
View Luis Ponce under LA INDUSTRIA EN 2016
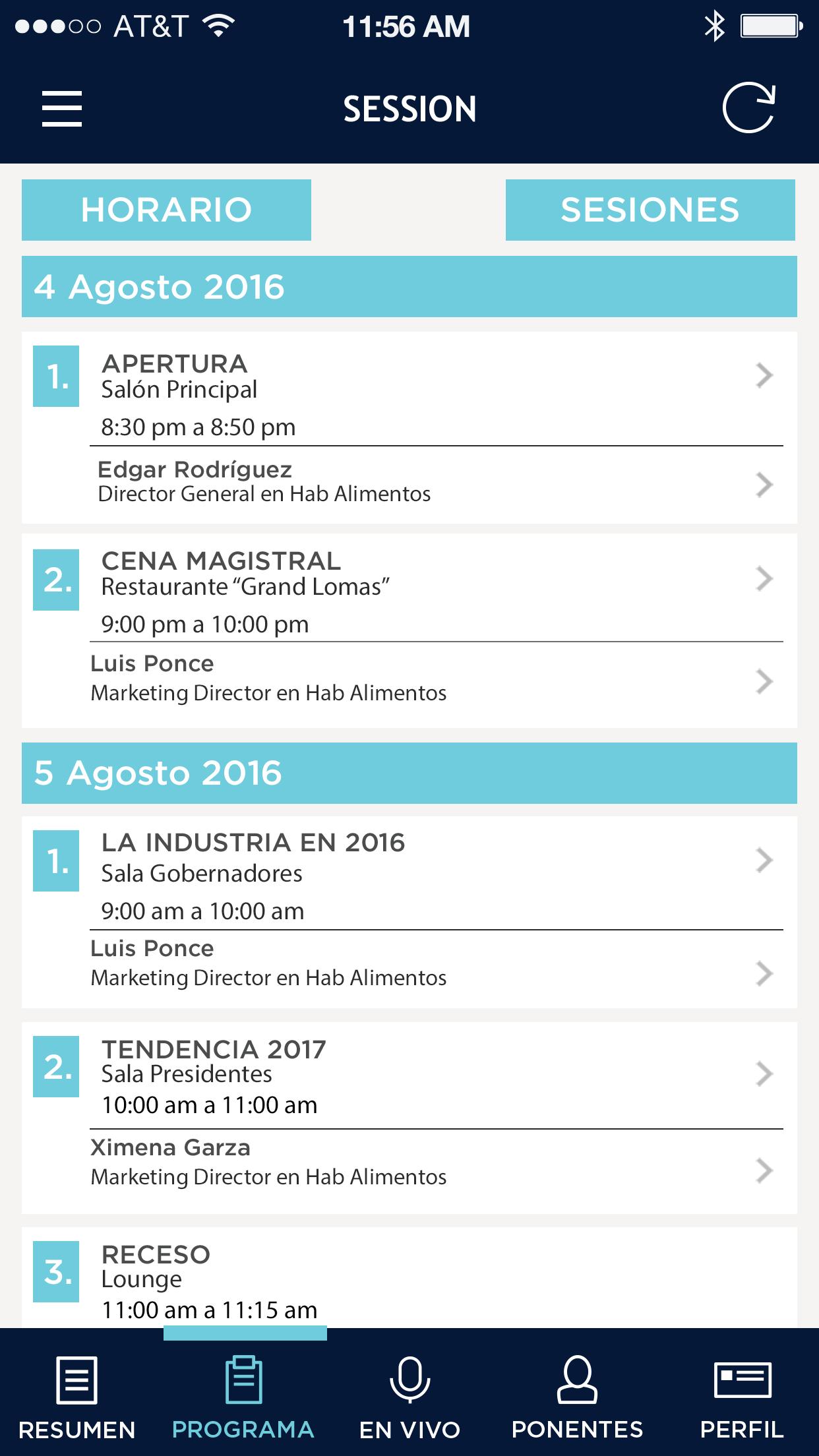[409, 964]
